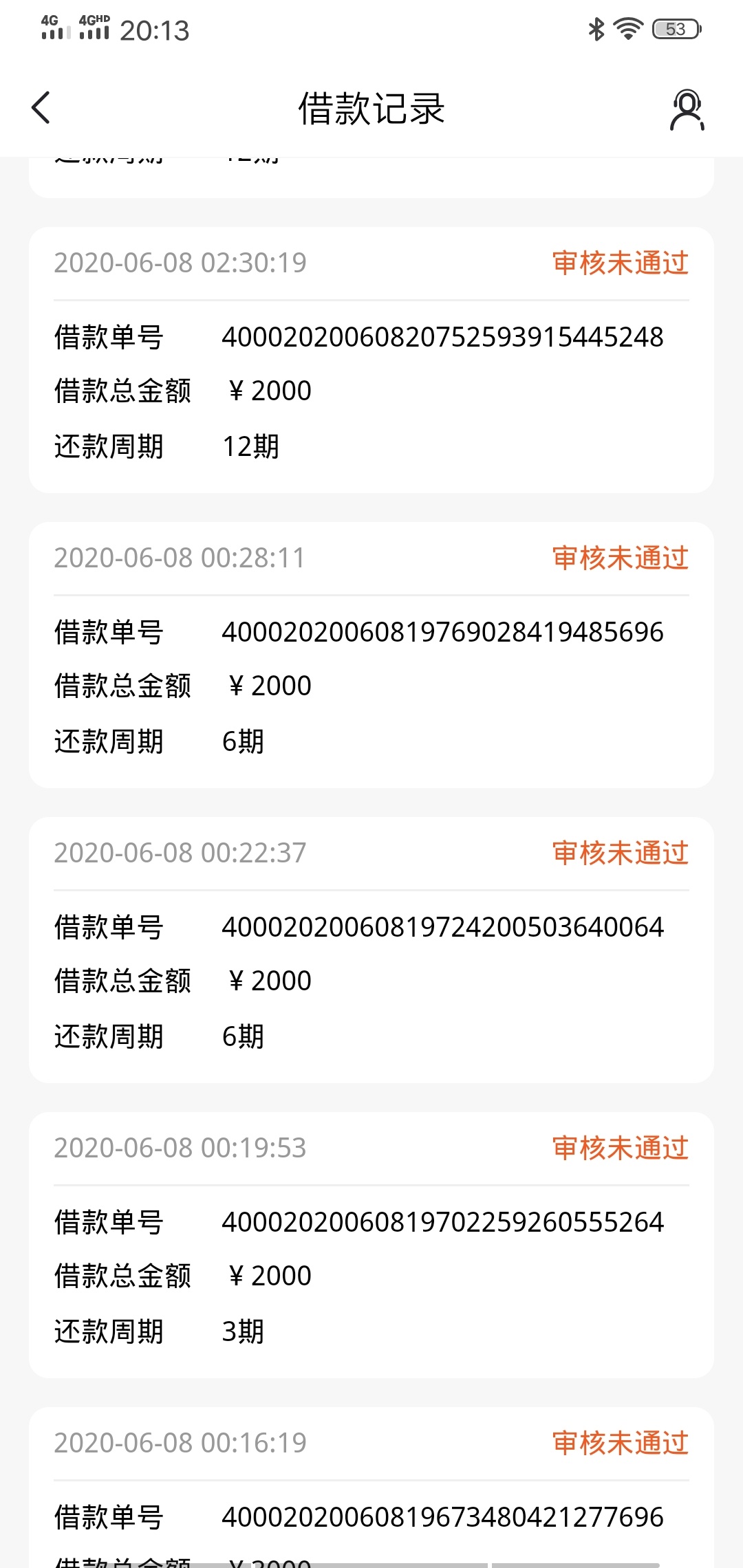Open customer service headset icon
Image resolution: width=743 pixels, height=1568 pixels.
point(687,109)
